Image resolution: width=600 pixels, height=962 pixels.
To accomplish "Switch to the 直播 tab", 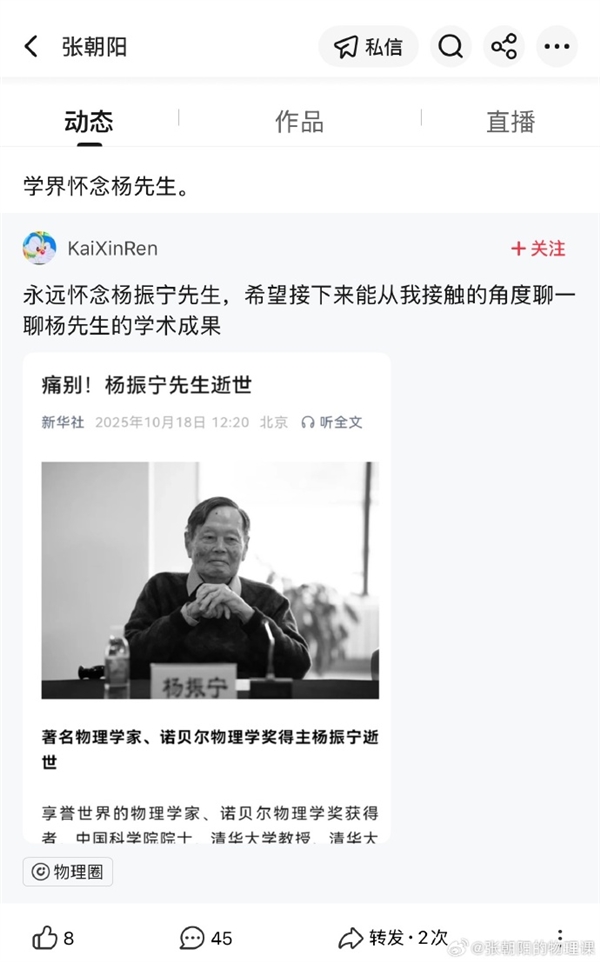I will [510, 122].
